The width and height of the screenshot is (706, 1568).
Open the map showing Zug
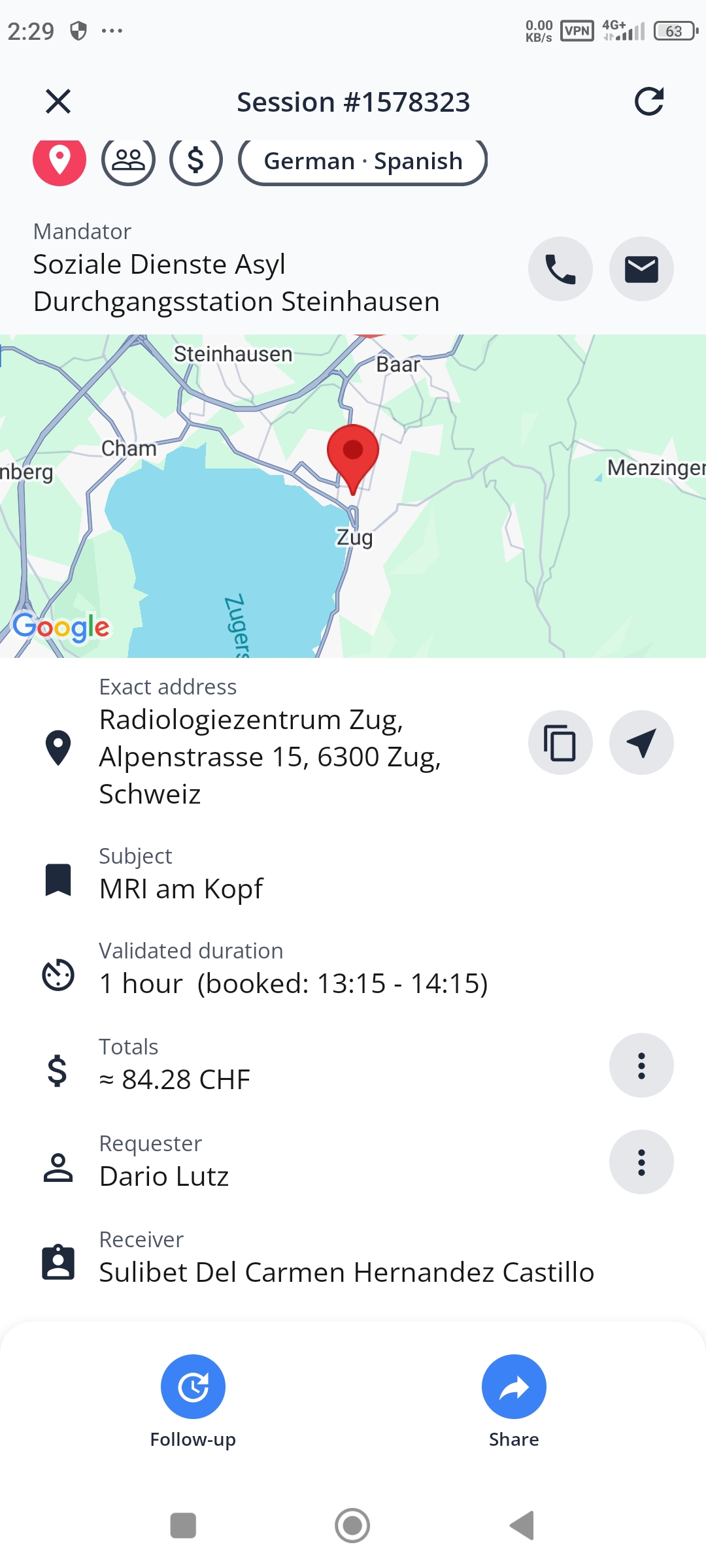pyautogui.click(x=353, y=497)
